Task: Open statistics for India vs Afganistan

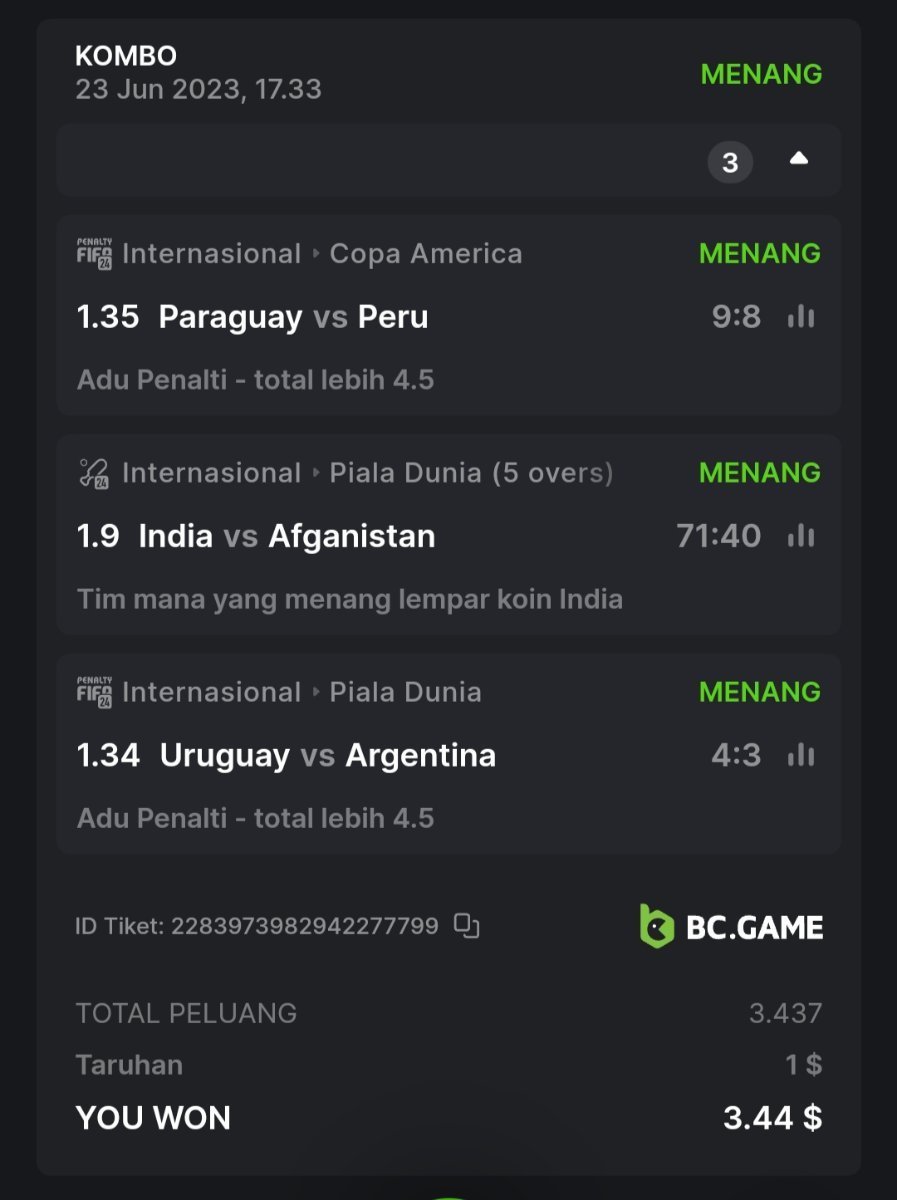Action: point(801,536)
